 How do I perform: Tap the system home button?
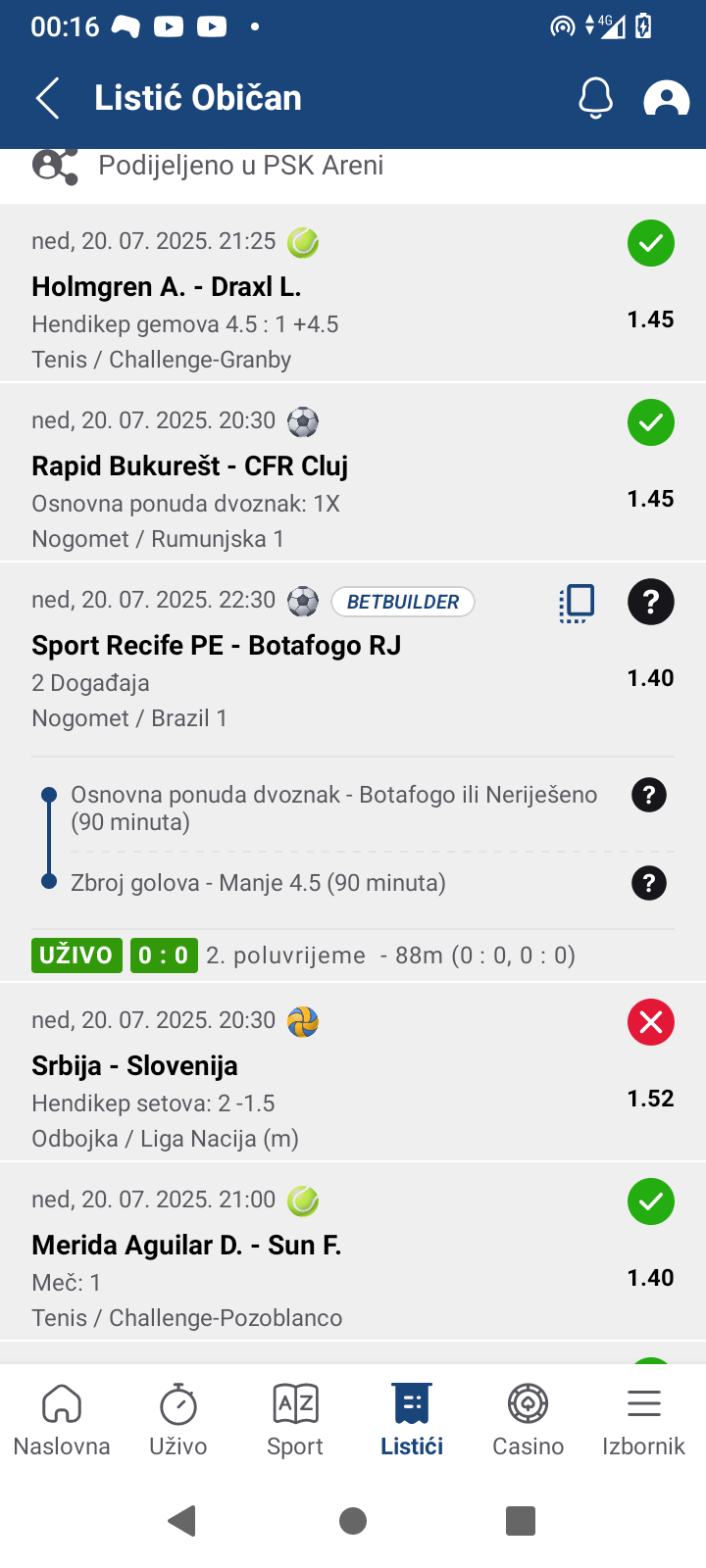pos(353,1521)
